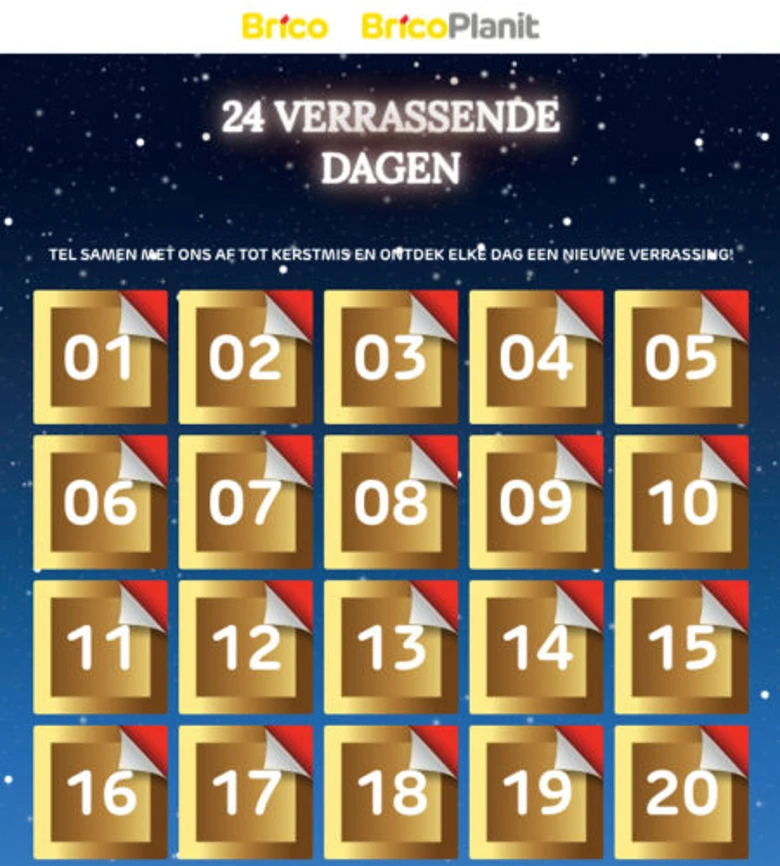Open advent calendar door 05
Image resolution: width=780 pixels, height=866 pixels.
point(681,357)
